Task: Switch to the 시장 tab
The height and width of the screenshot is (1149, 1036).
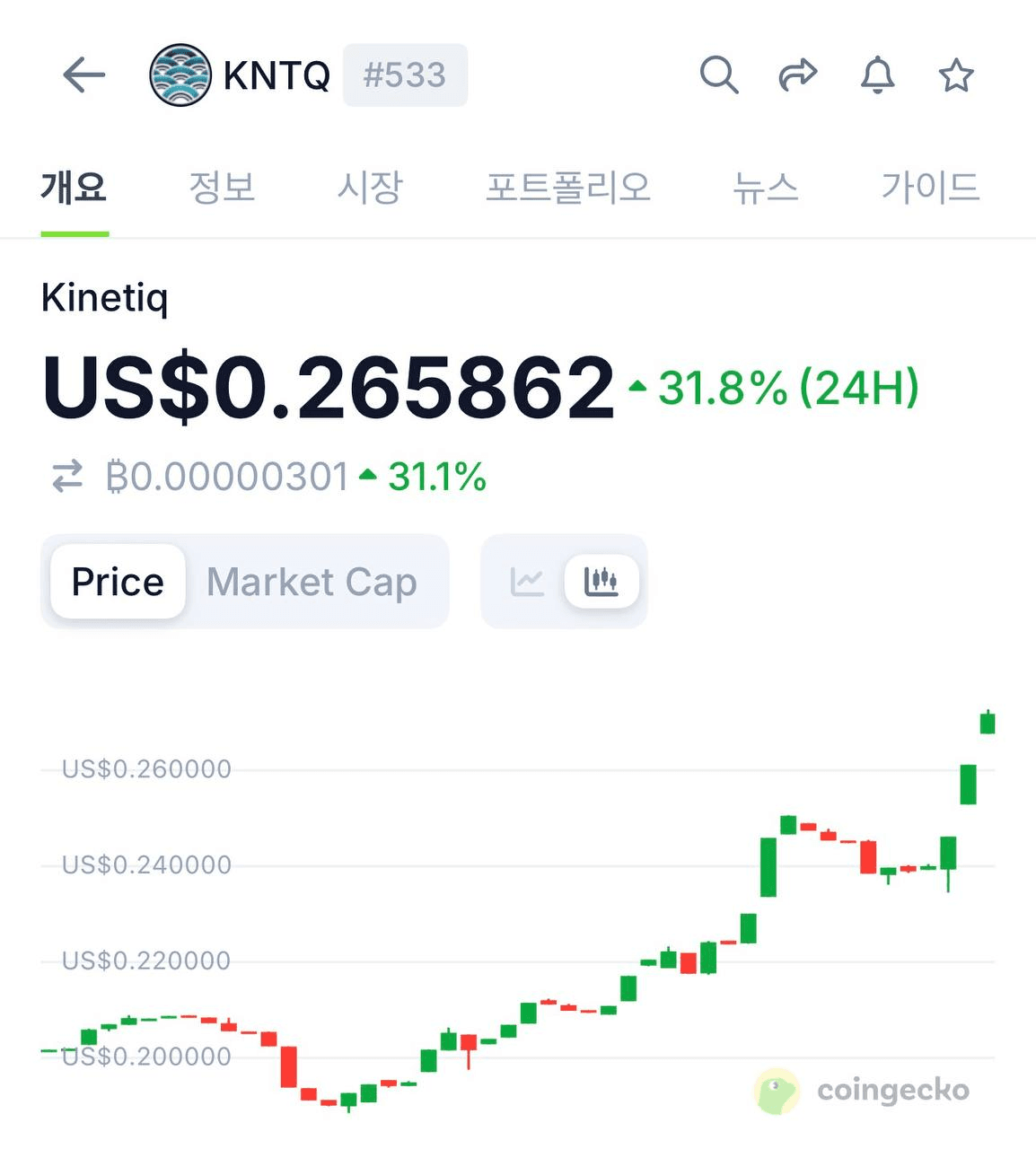Action: point(369,188)
